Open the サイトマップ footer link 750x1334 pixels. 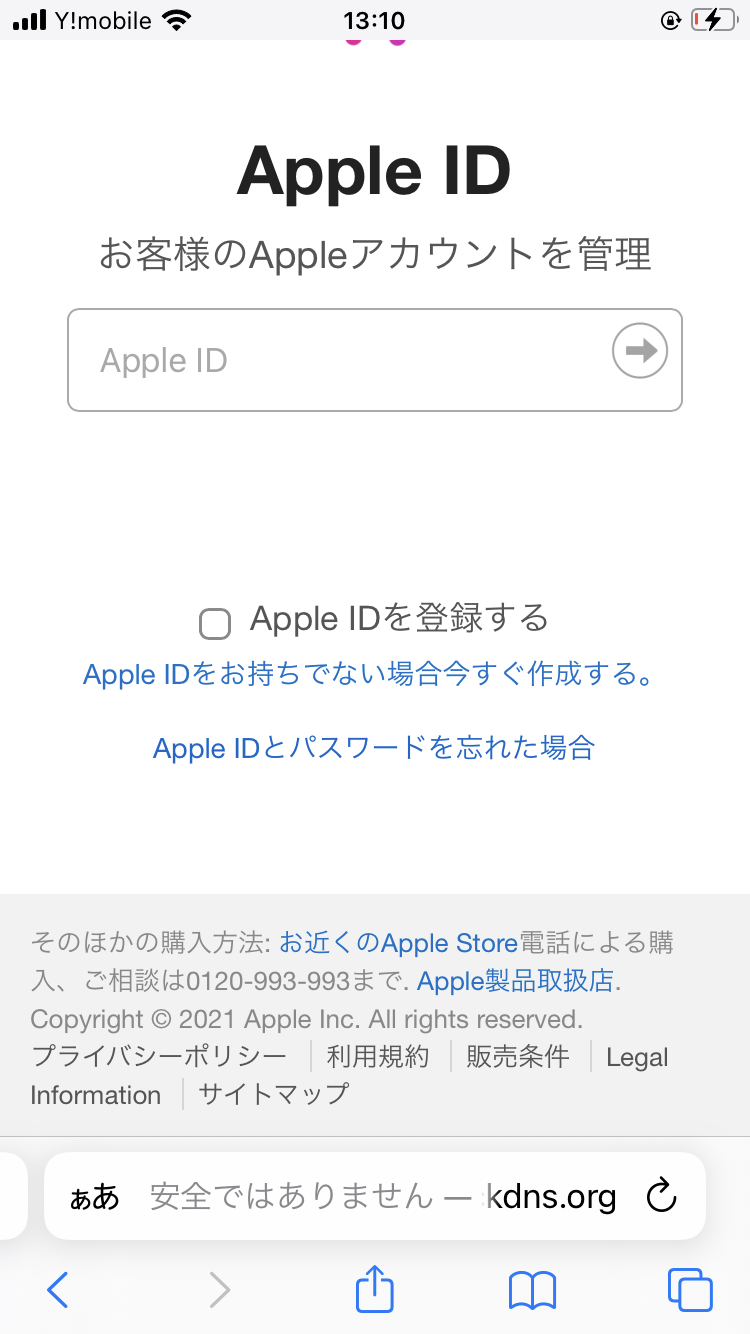click(274, 1095)
